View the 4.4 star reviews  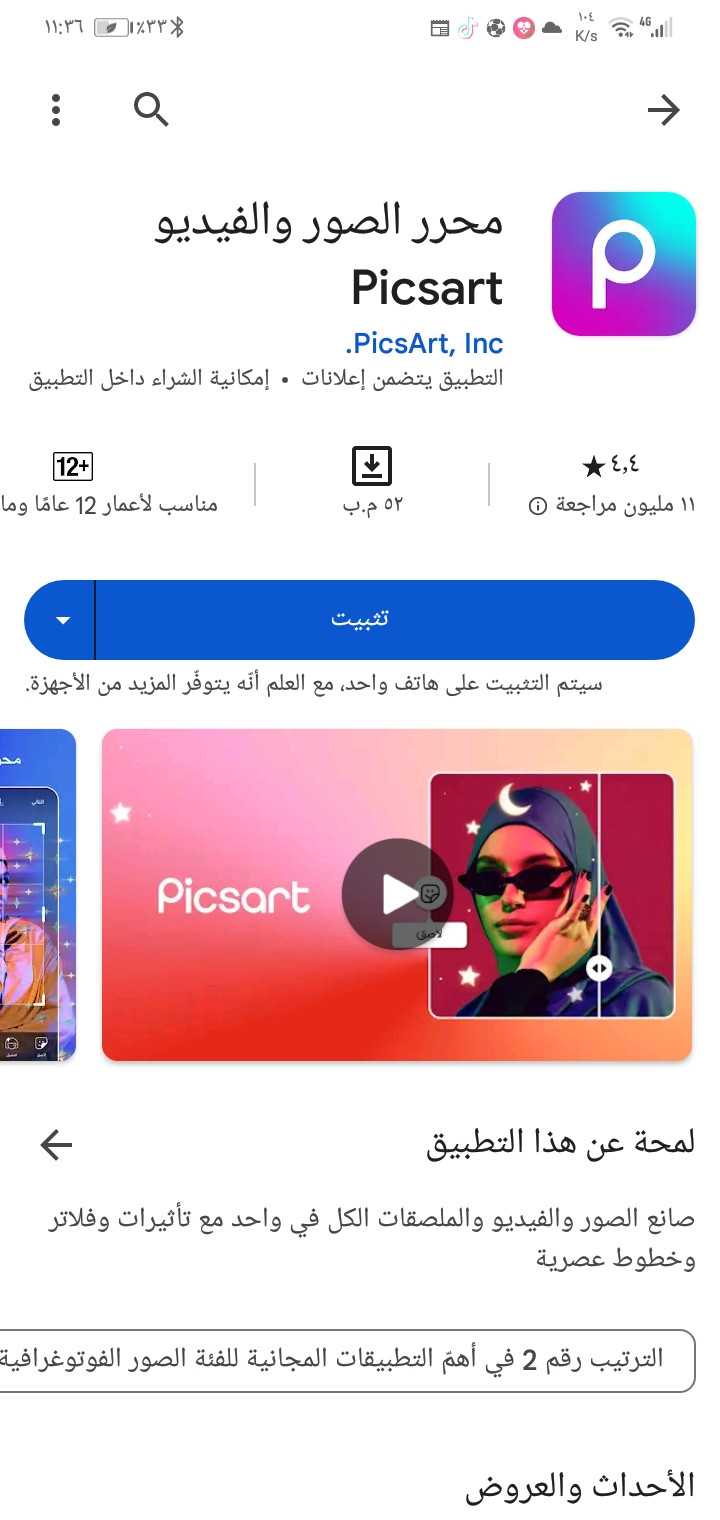click(x=610, y=482)
